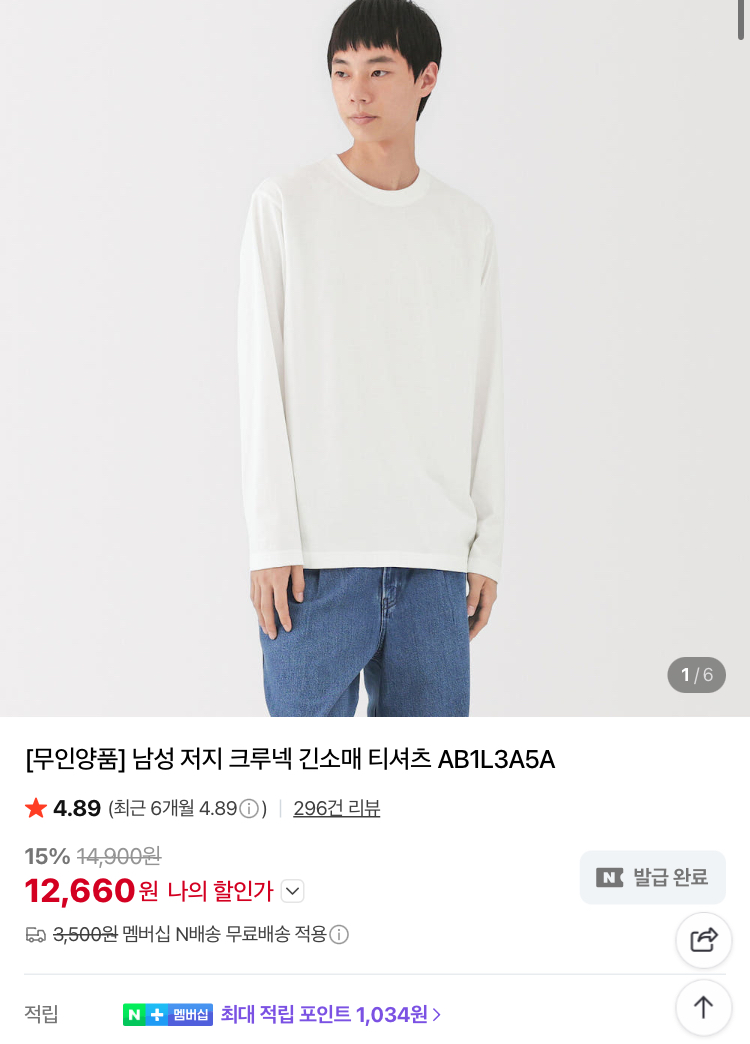Image resolution: width=750 pixels, height=1044 pixels.
Task: Open the 296건 리뷰 reviews link
Action: click(336, 808)
